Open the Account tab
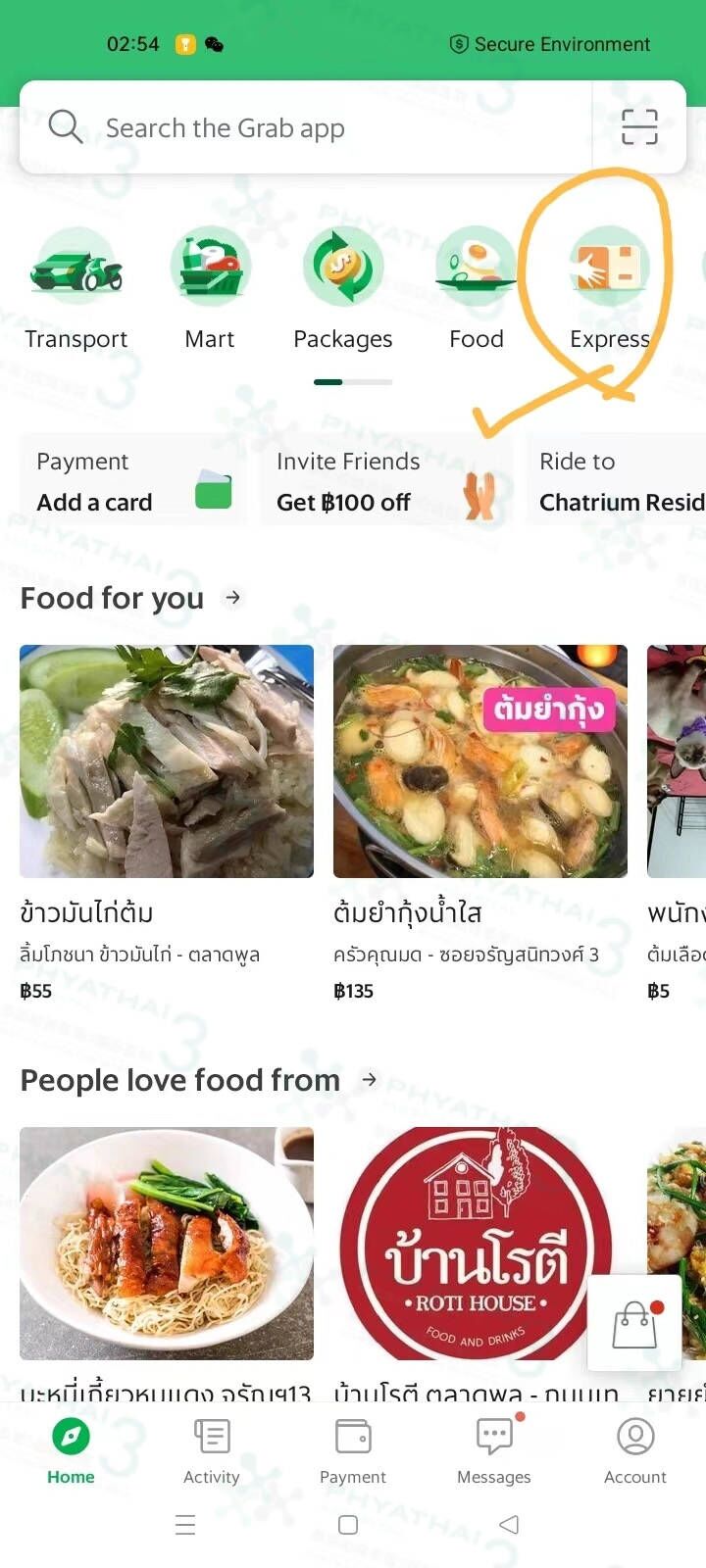 pos(635,1452)
